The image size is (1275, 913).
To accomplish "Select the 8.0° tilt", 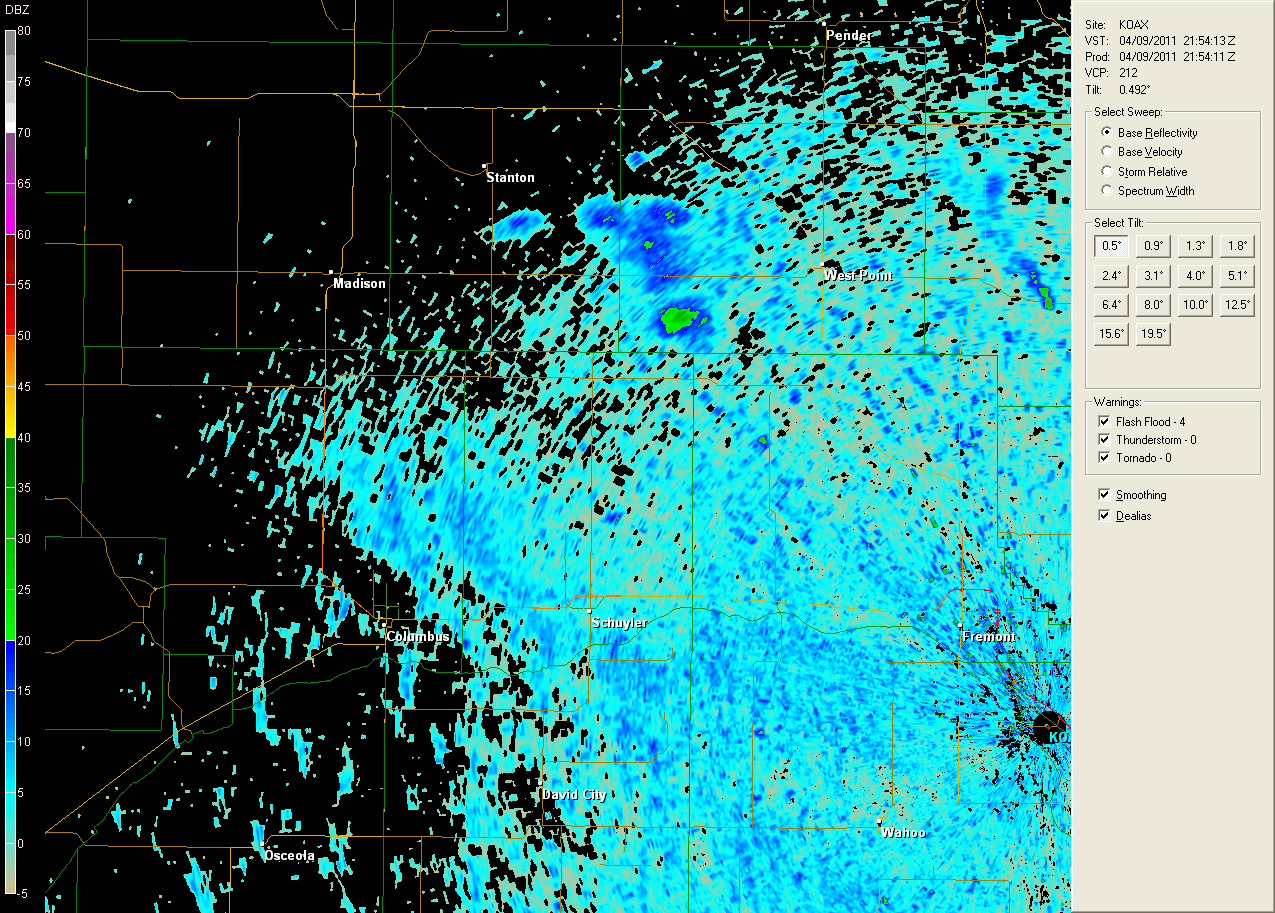I will click(x=1154, y=305).
